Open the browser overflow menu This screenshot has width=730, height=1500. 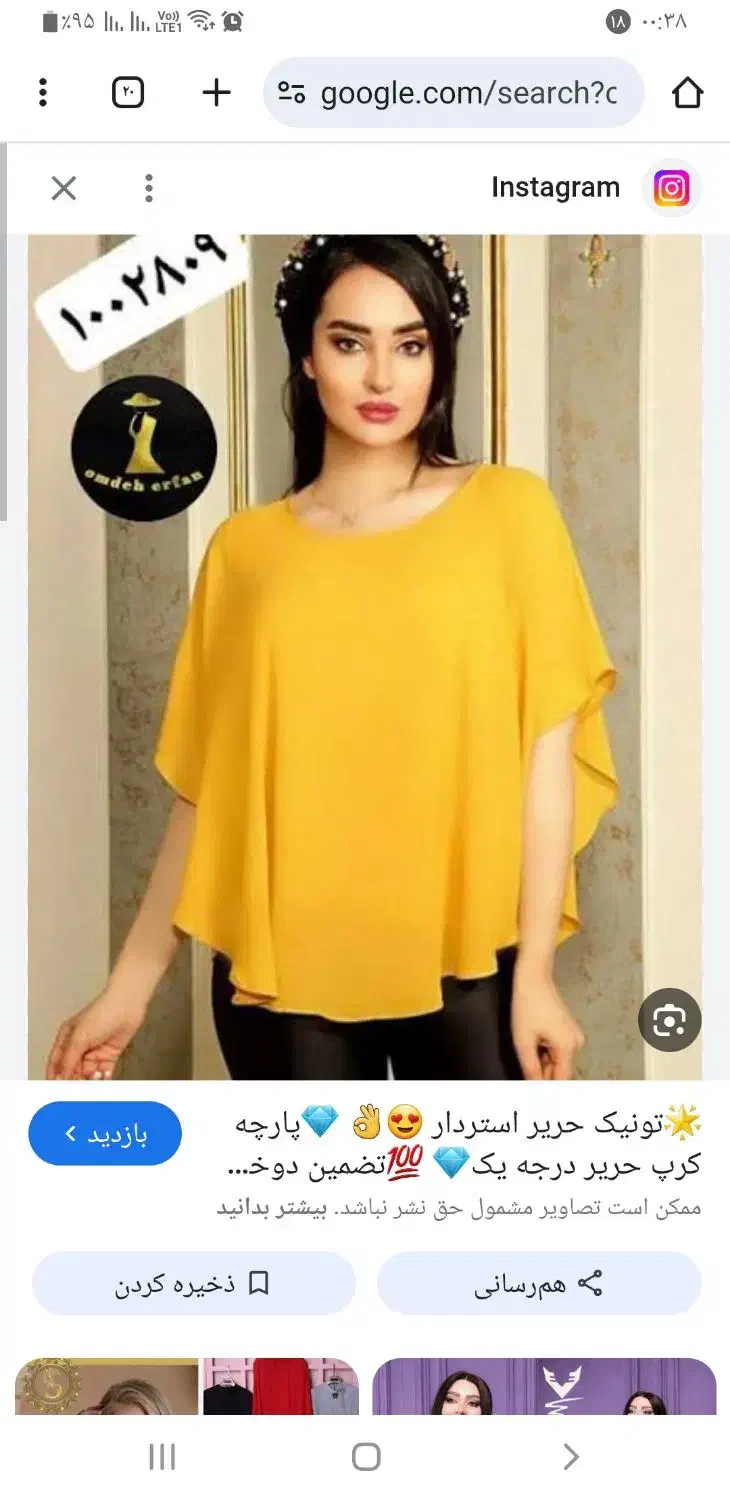coord(42,93)
